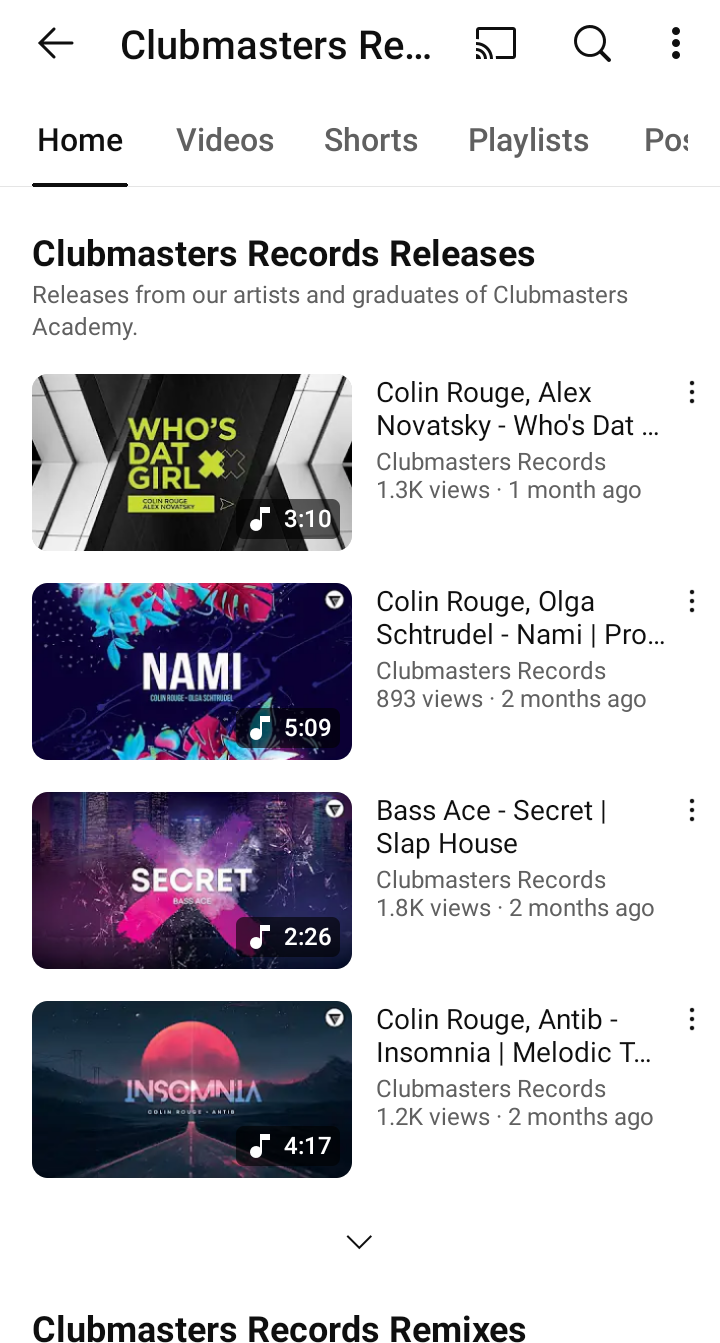
Task: Expand the Releases section with the chevron
Action: click(359, 1242)
